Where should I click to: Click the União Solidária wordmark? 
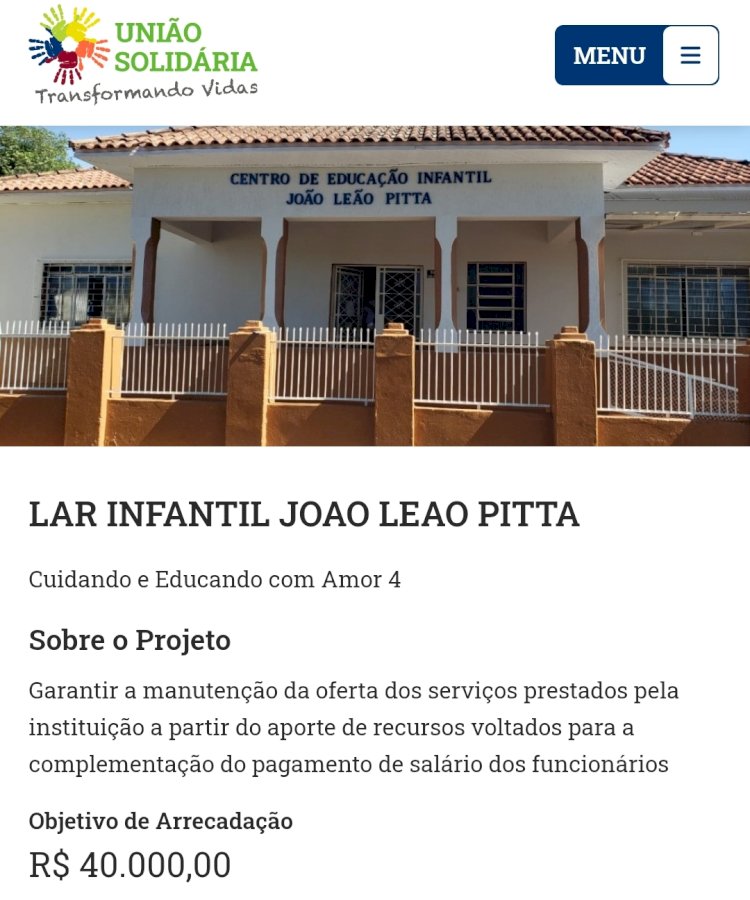[183, 47]
